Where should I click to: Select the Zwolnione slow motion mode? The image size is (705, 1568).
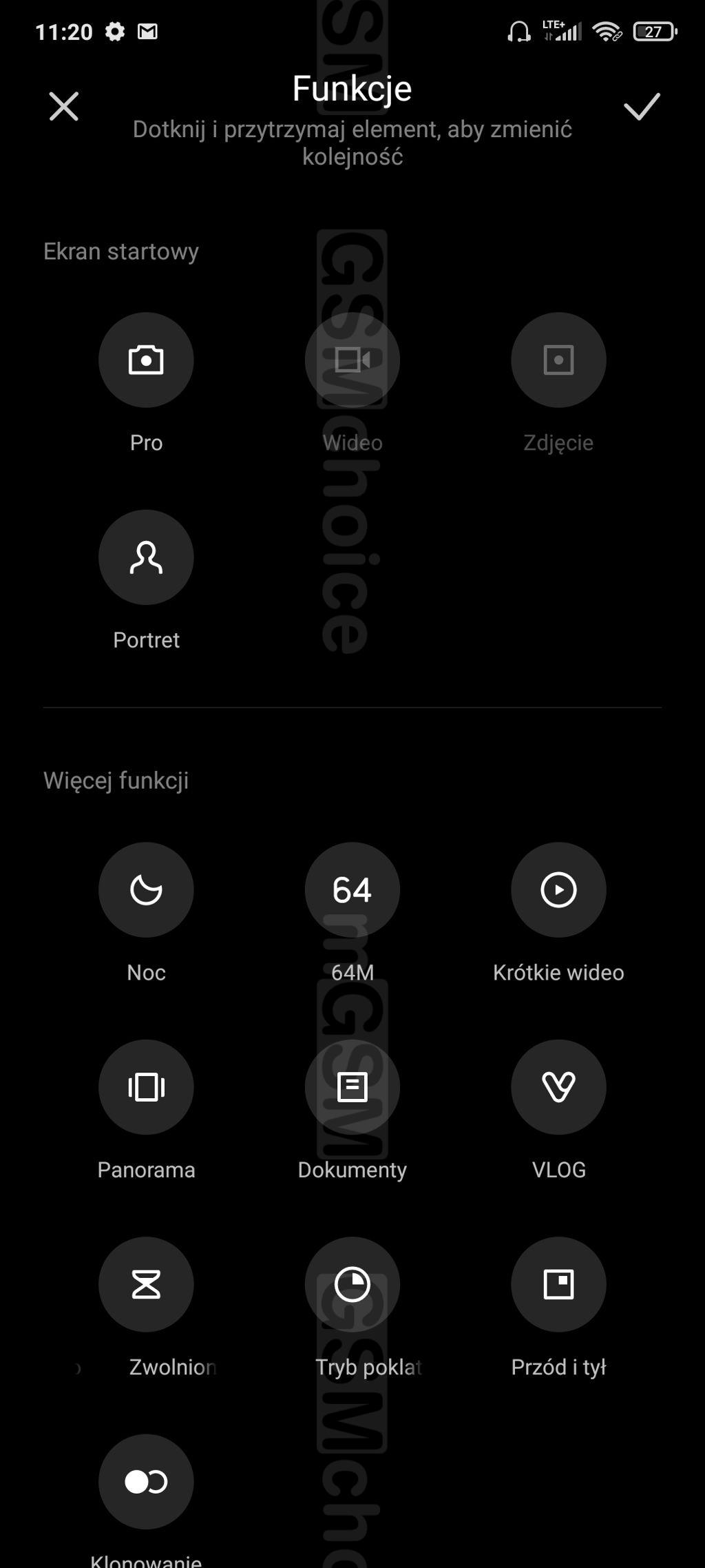point(146,1285)
